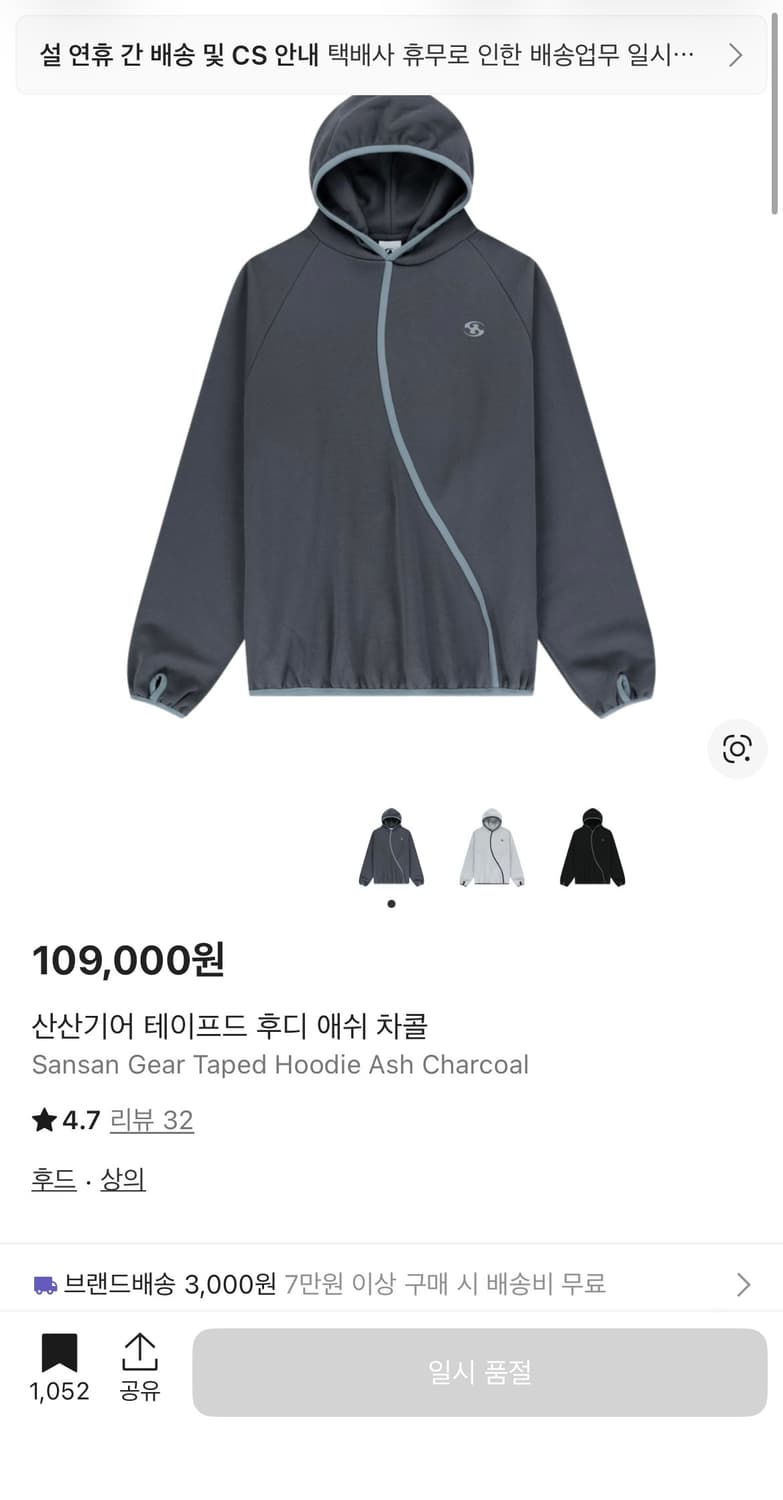Screen dimensions: 783x1500
Task: Open 리뷰 32 reviews link
Action: [x=152, y=1121]
